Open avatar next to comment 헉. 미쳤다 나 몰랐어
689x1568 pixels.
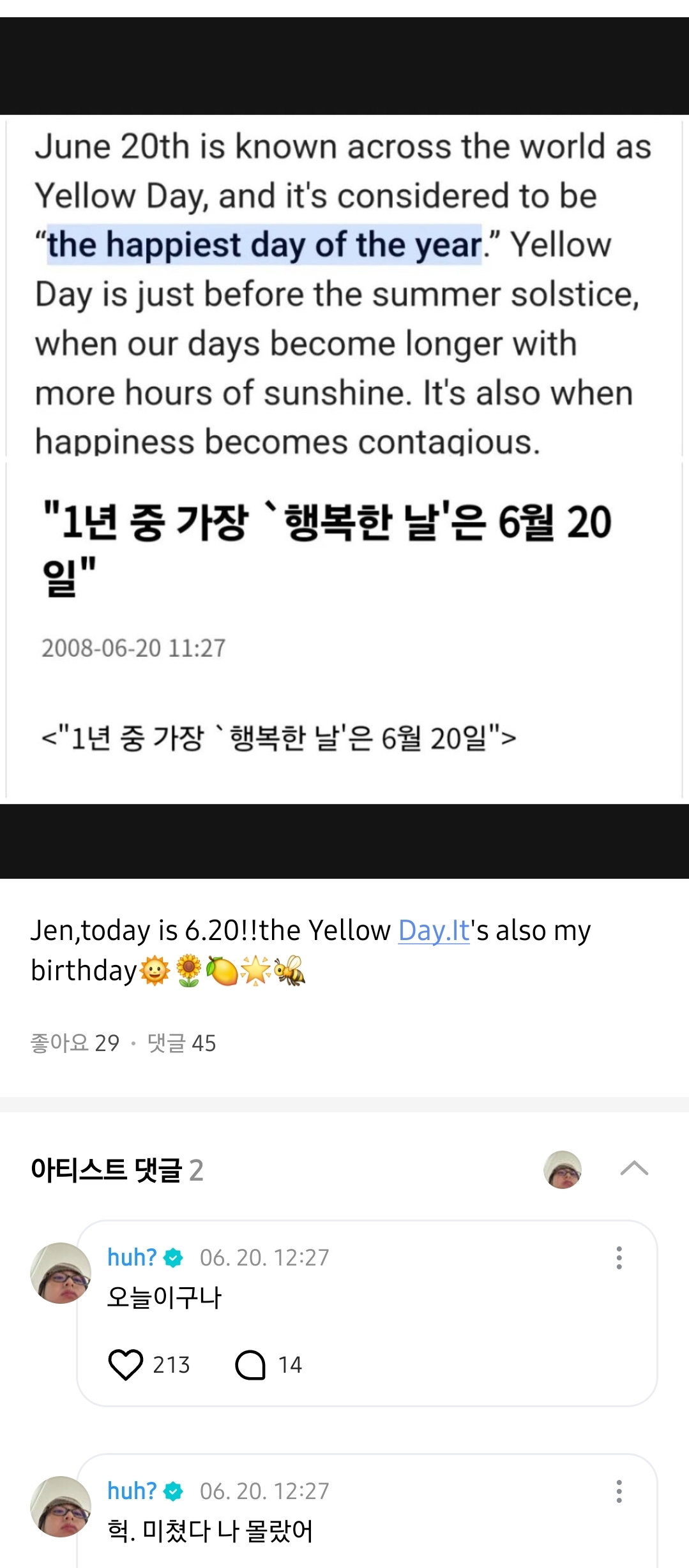coord(61,1506)
